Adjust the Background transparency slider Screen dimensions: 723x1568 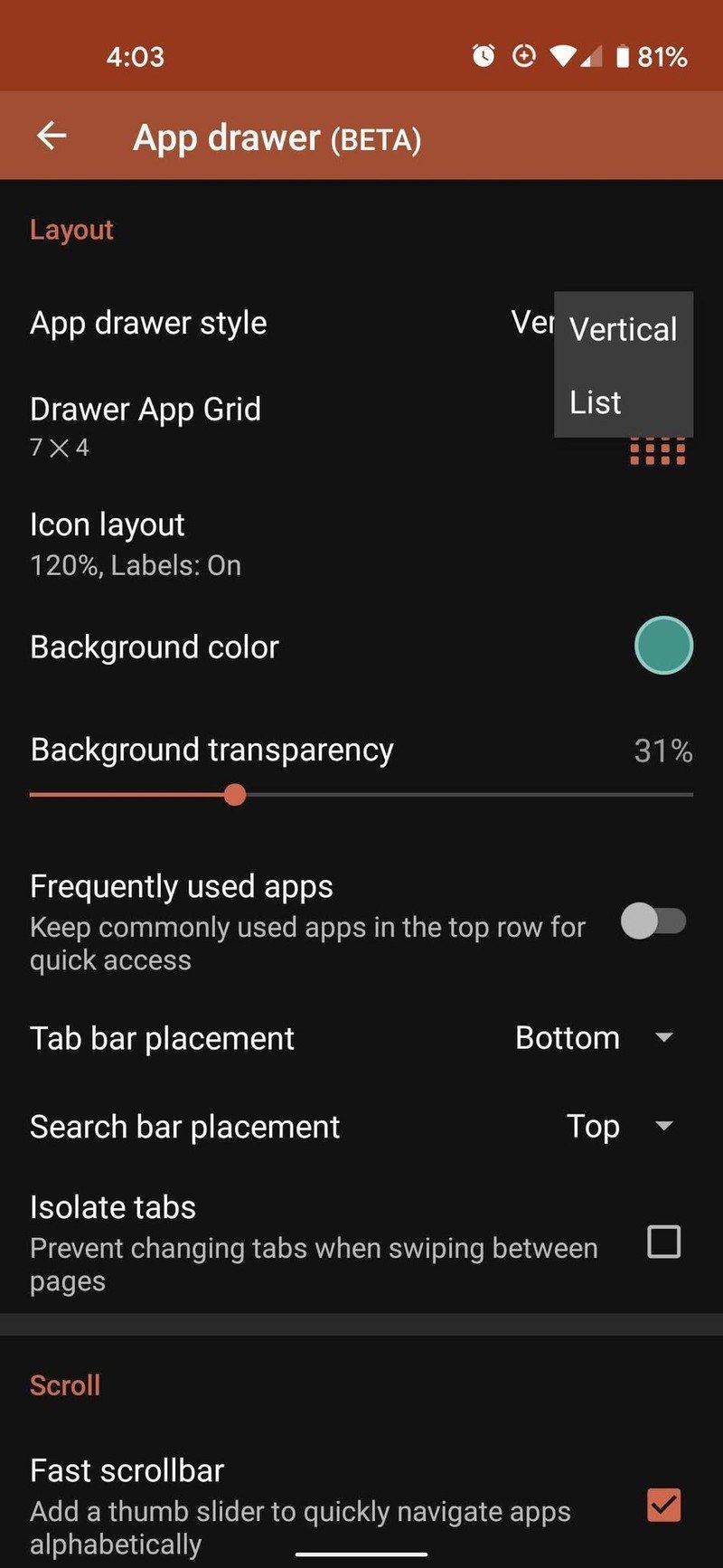(x=234, y=794)
